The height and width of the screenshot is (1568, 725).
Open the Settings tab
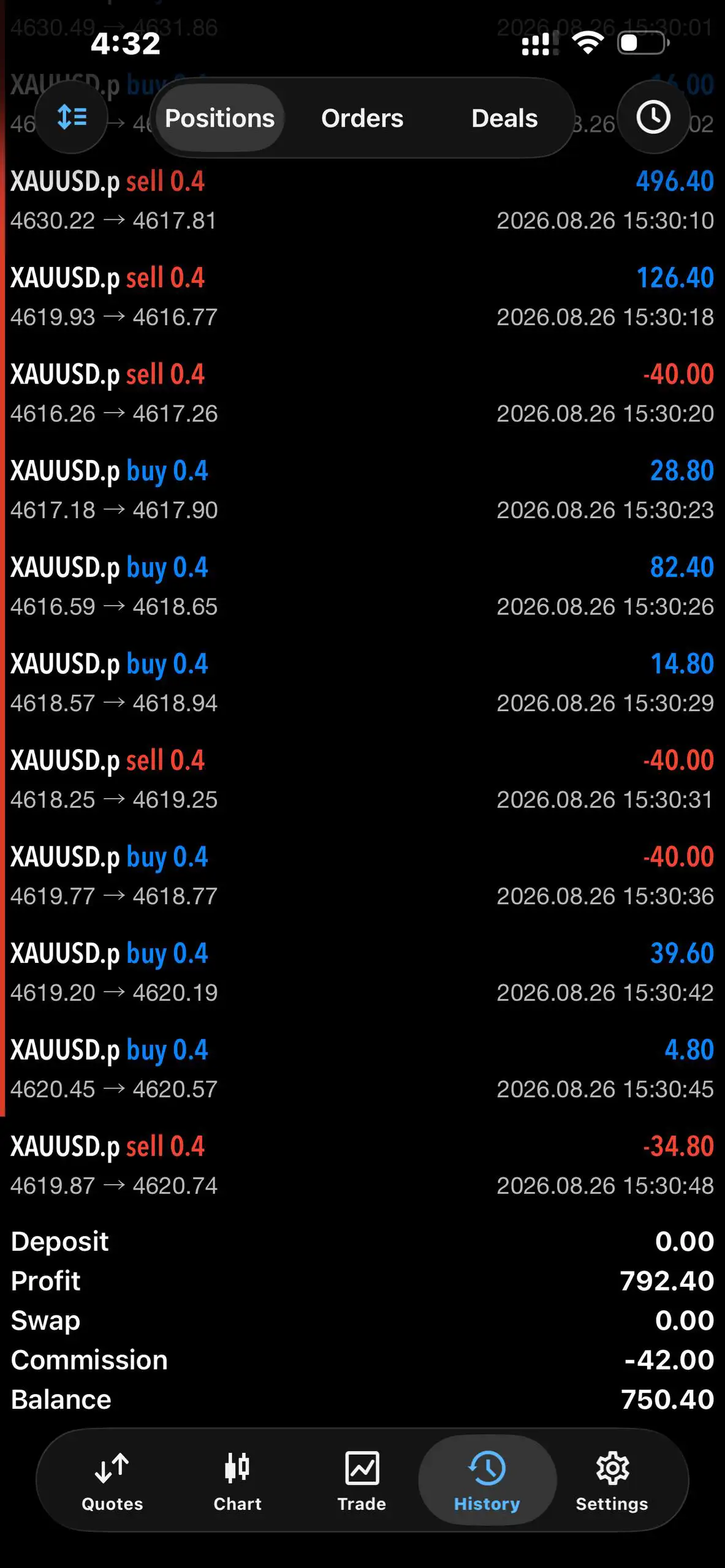click(x=612, y=1481)
